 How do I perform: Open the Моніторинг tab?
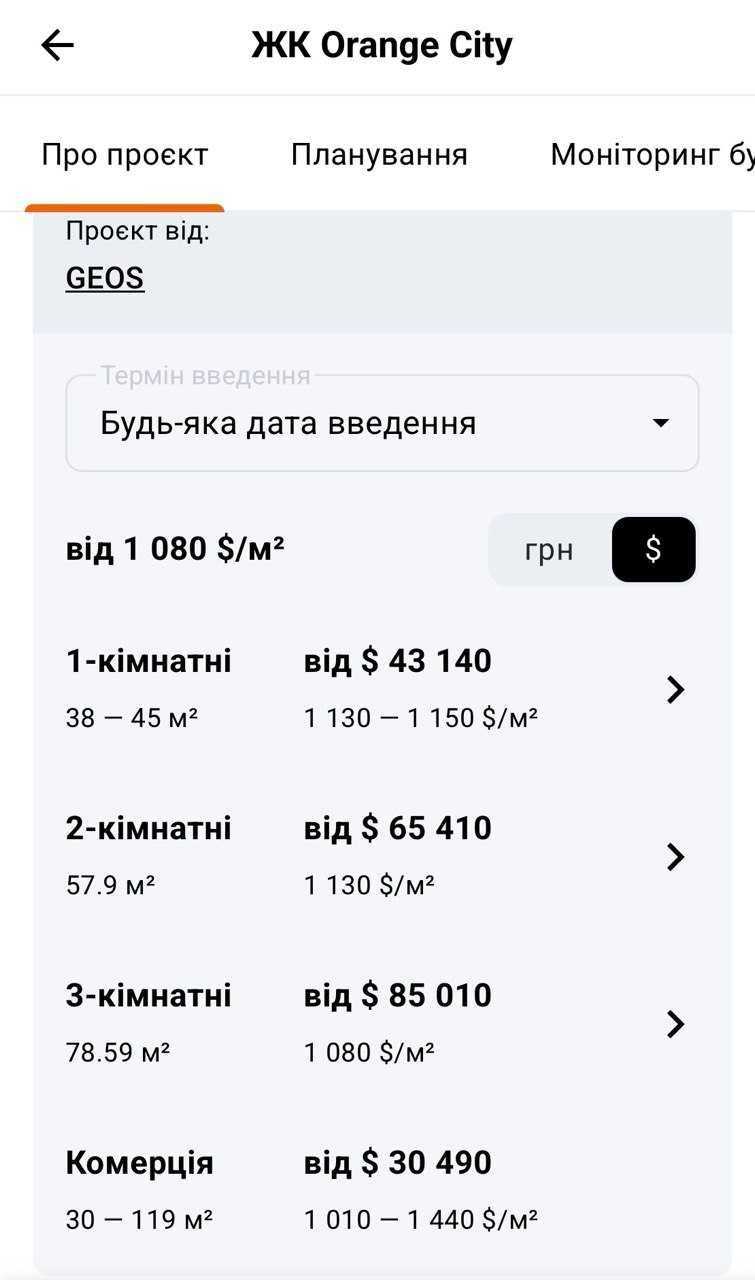[652, 155]
